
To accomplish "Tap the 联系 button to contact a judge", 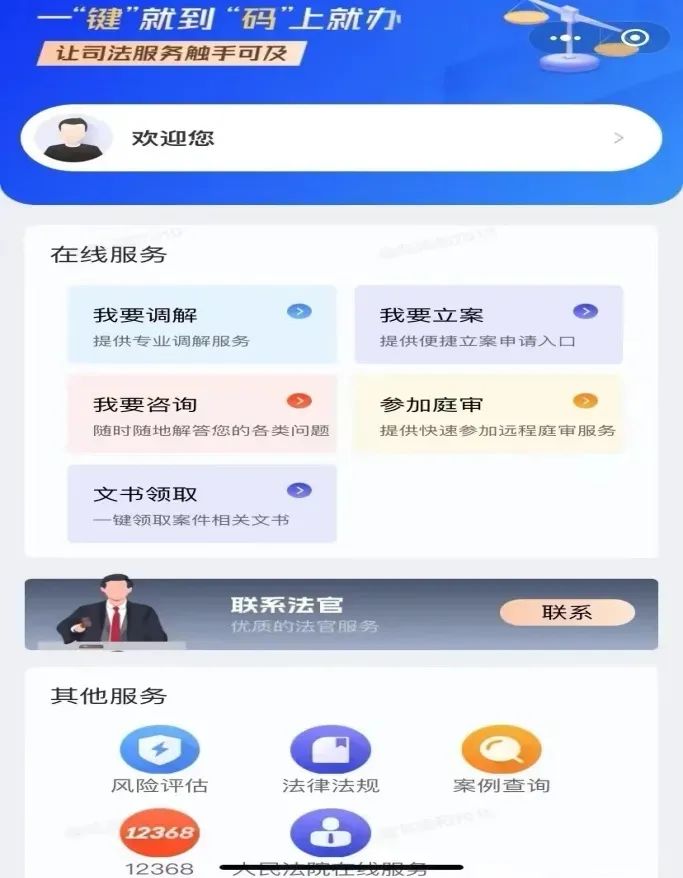I will (x=567, y=613).
